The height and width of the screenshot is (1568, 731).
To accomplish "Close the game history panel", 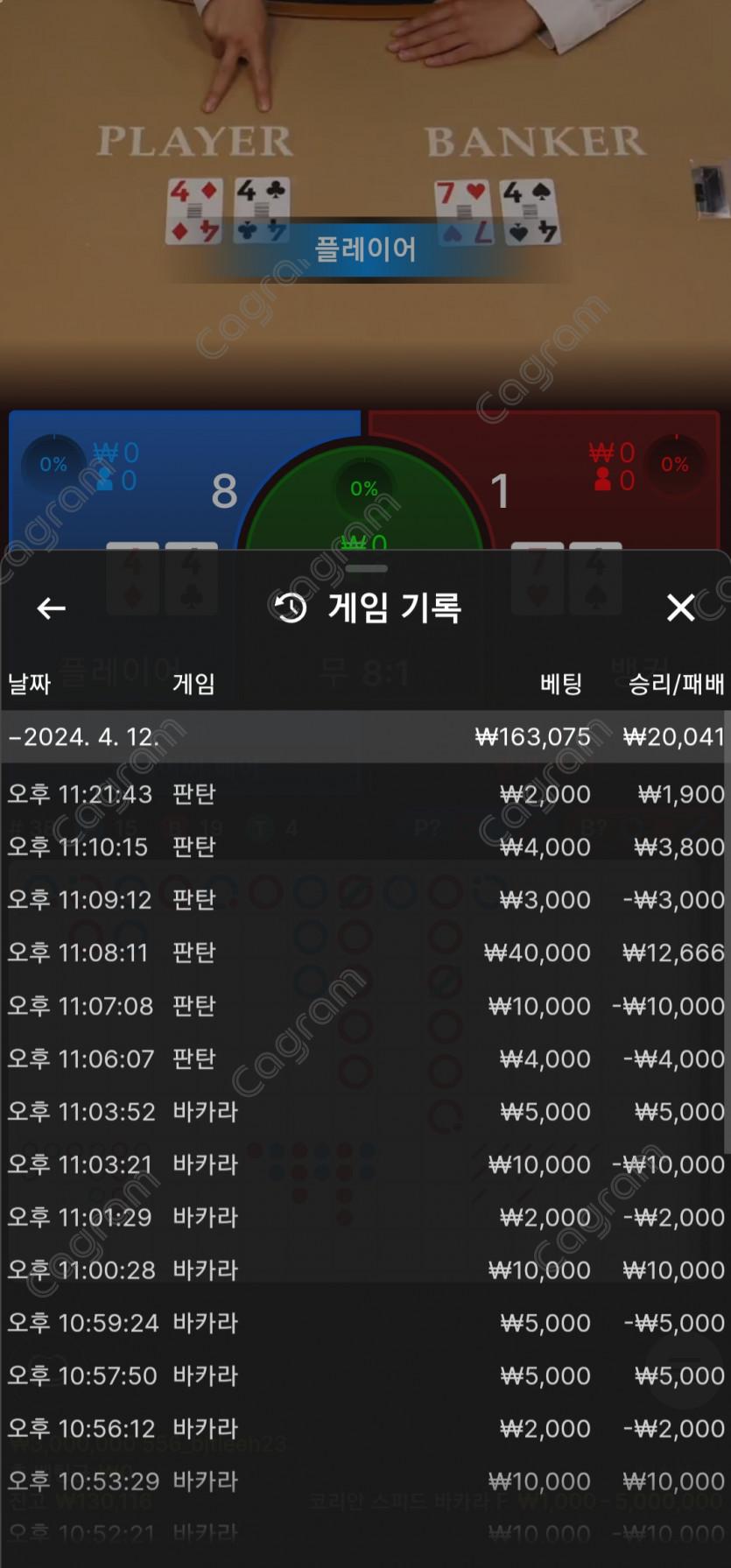I will pos(680,608).
